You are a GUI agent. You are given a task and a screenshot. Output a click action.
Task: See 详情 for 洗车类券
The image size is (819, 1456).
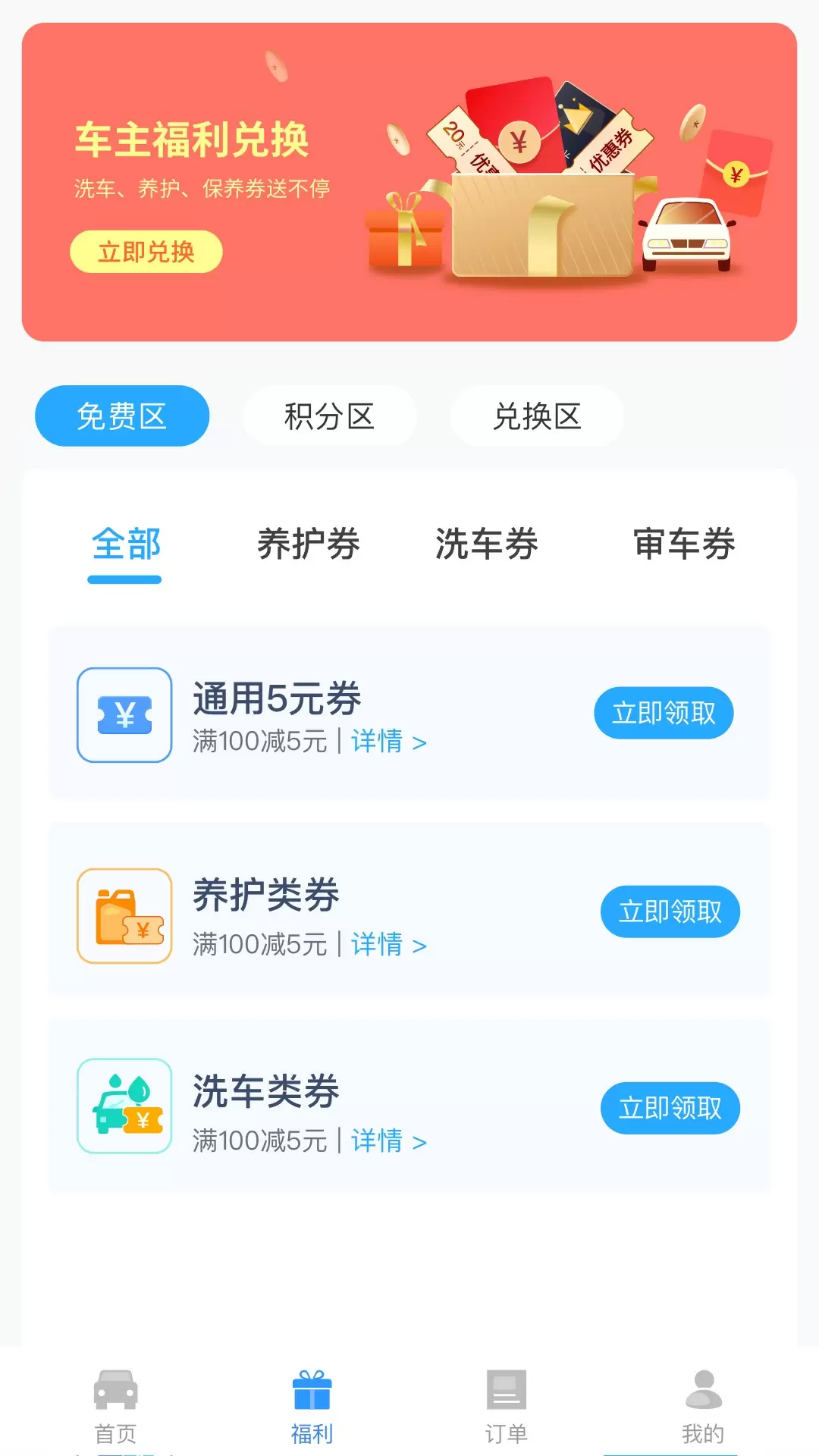point(388,1141)
